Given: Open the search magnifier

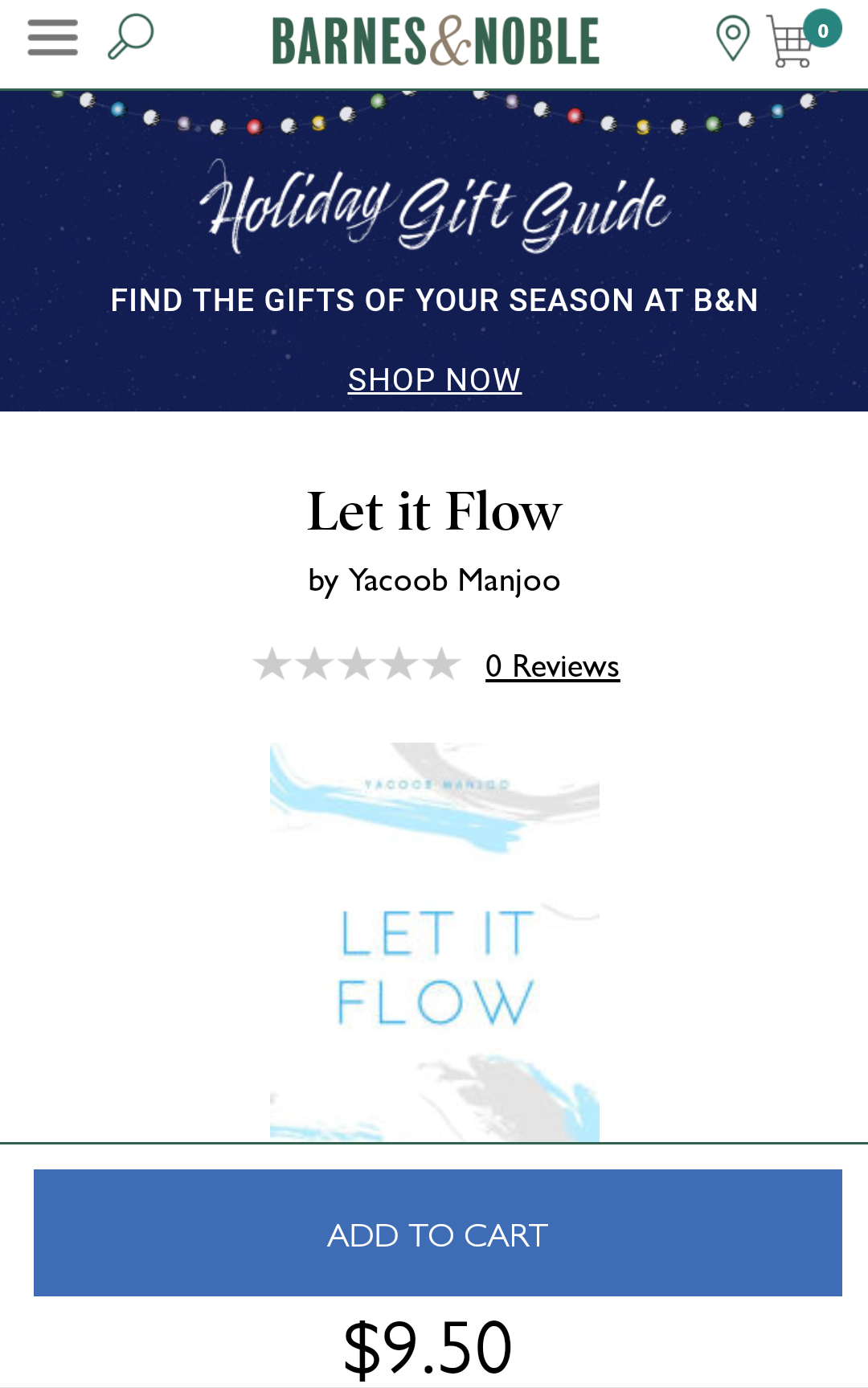Looking at the screenshot, I should (x=131, y=36).
